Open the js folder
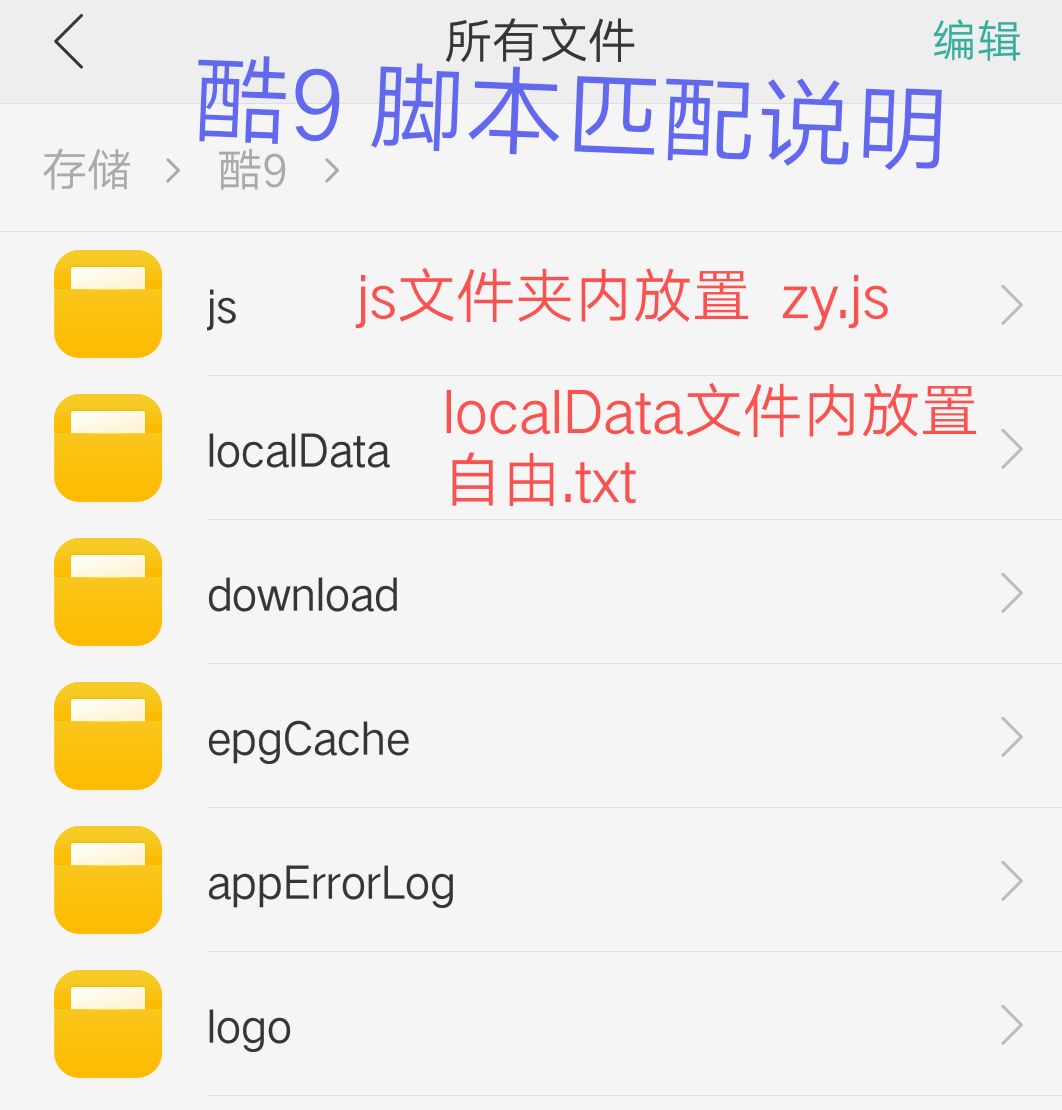Viewport: 1062px width, 1110px height. tap(222, 305)
